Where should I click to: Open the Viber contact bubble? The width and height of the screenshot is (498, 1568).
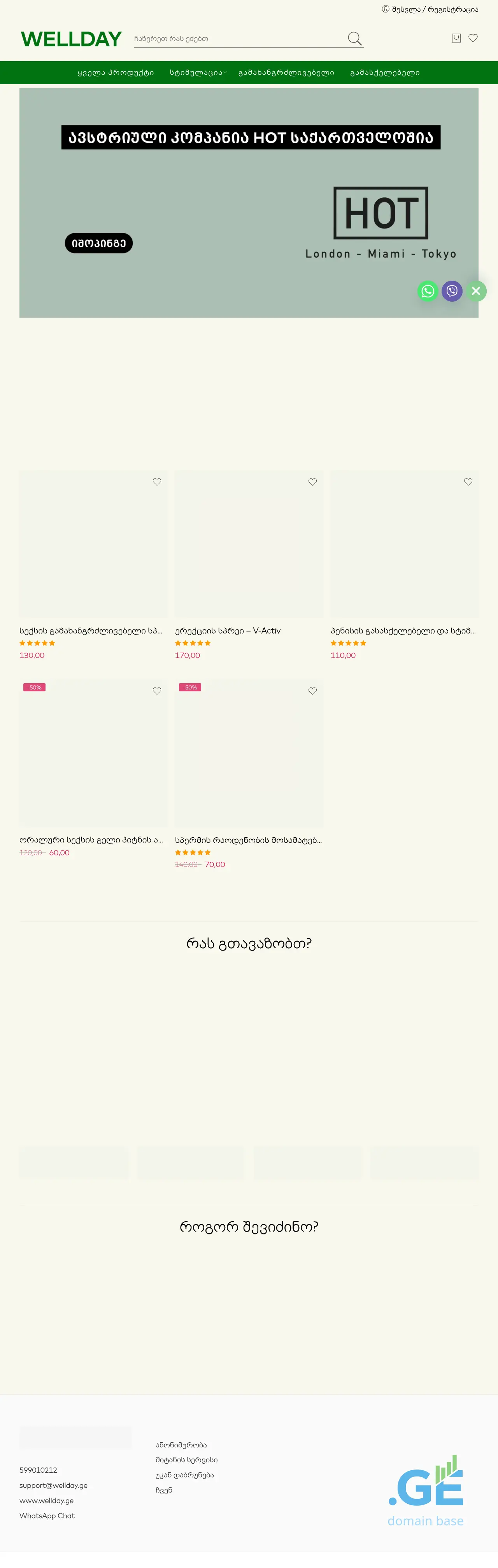click(x=452, y=291)
